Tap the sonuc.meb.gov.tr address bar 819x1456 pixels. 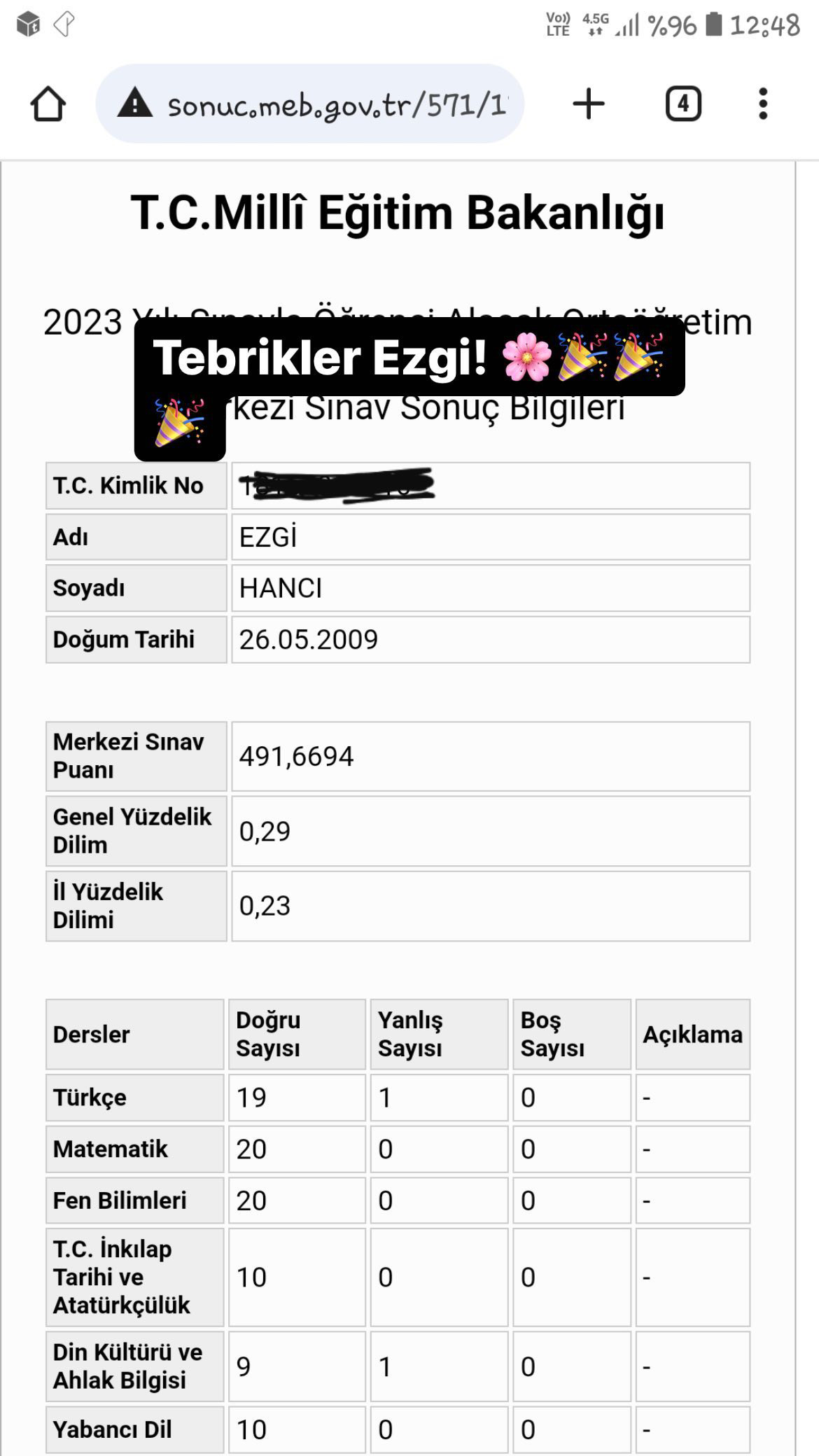click(309, 104)
